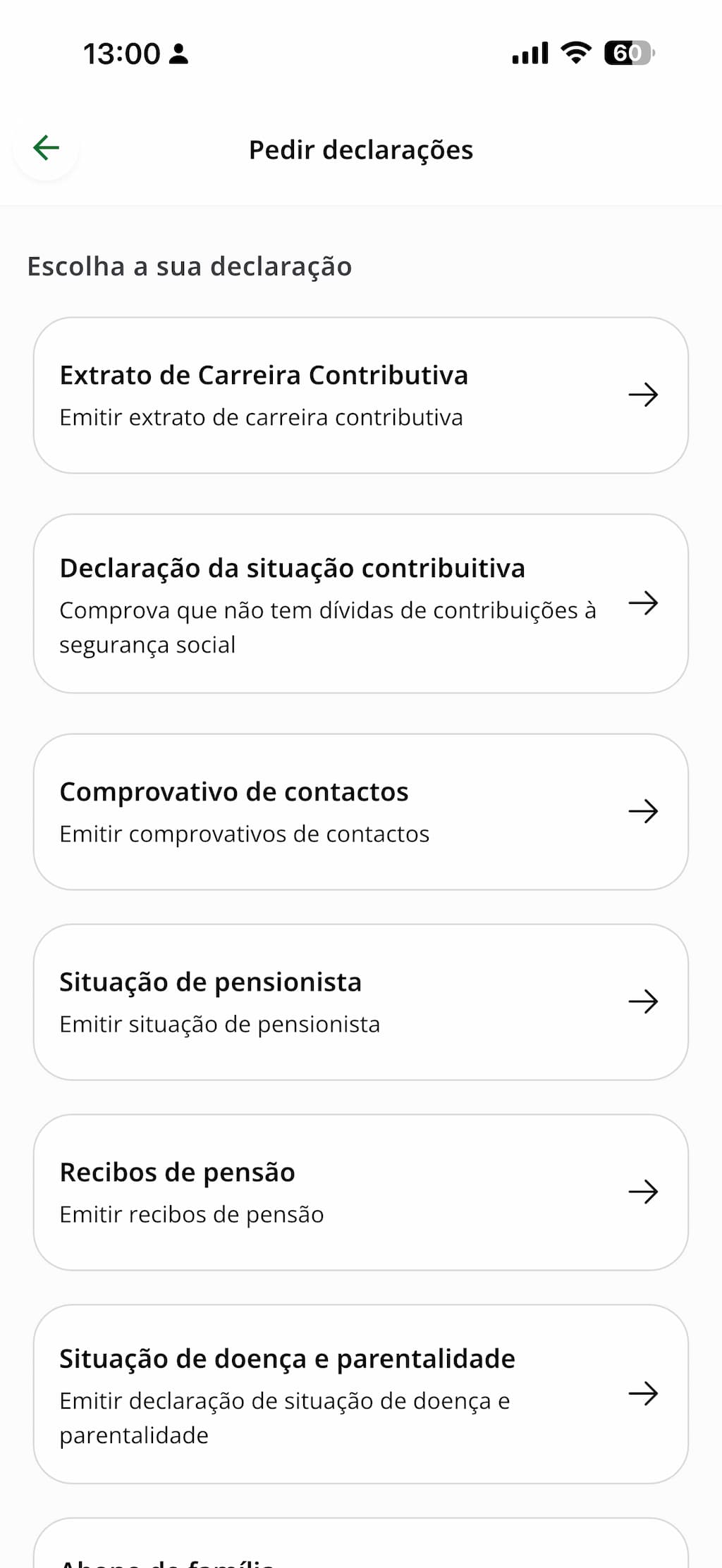
Task: Select Declaração da situação contribuitiva
Action: [360, 604]
